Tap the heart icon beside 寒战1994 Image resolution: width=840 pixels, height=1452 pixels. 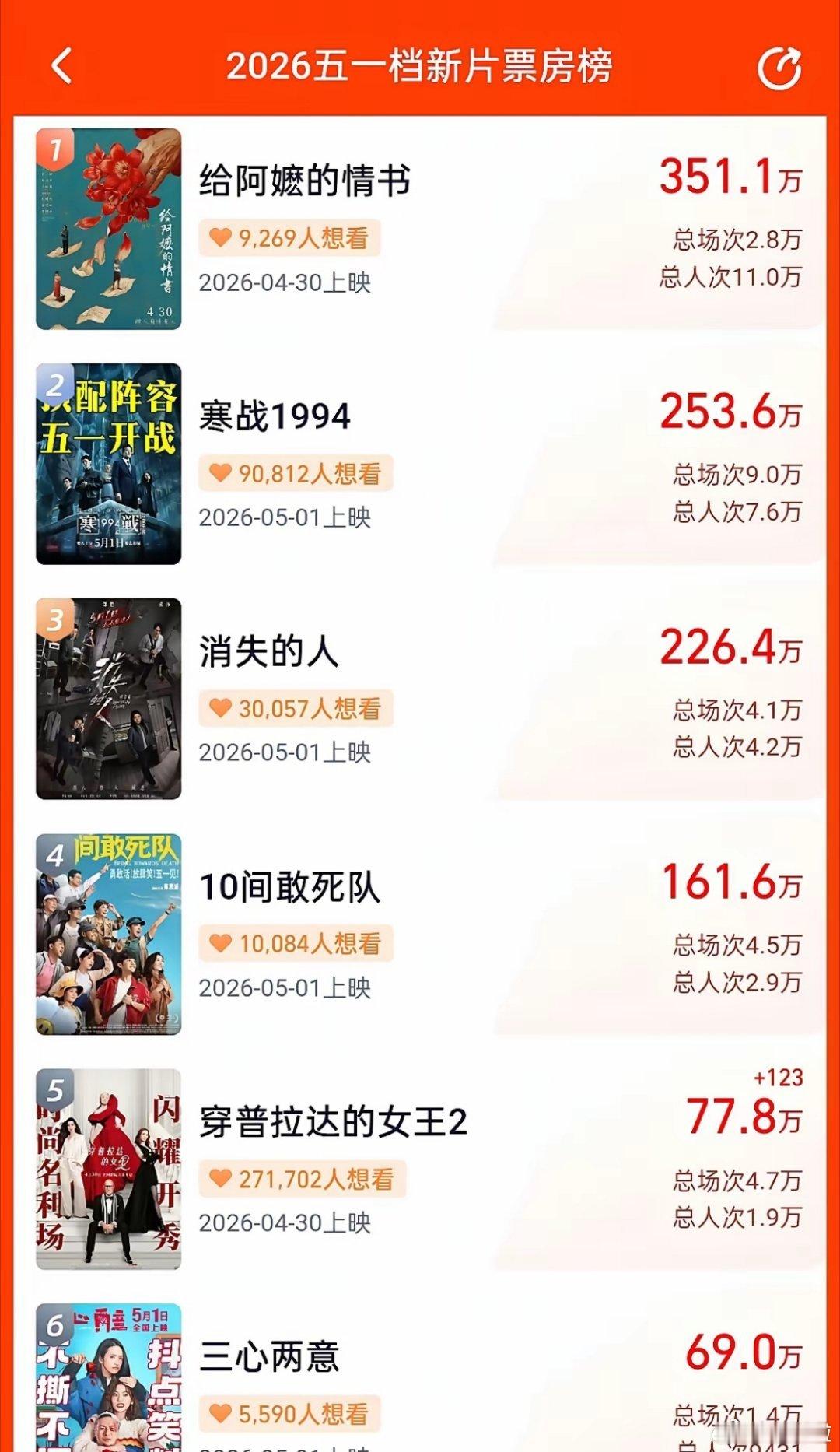coord(221,473)
